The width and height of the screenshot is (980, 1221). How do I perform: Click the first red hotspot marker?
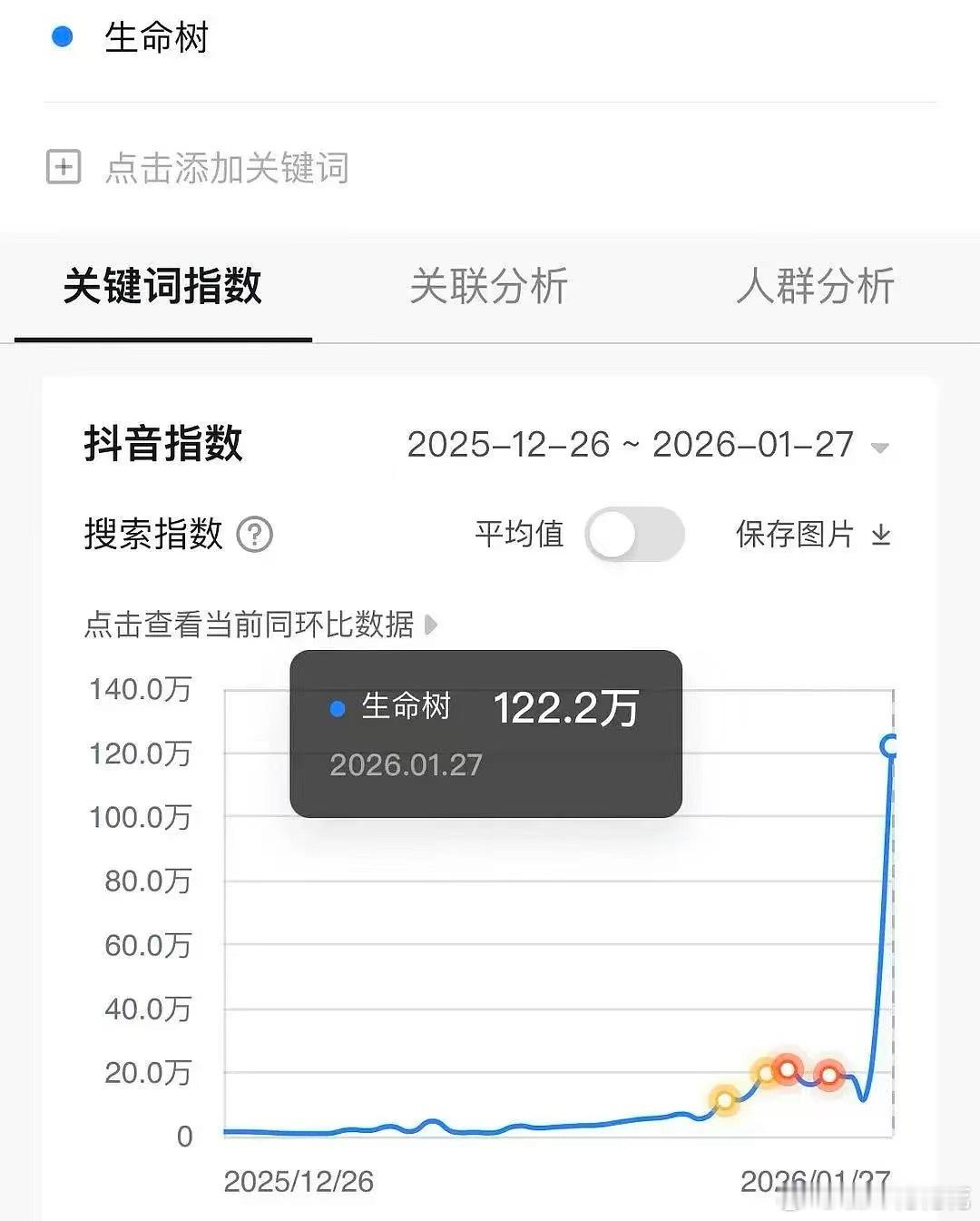[x=788, y=1068]
